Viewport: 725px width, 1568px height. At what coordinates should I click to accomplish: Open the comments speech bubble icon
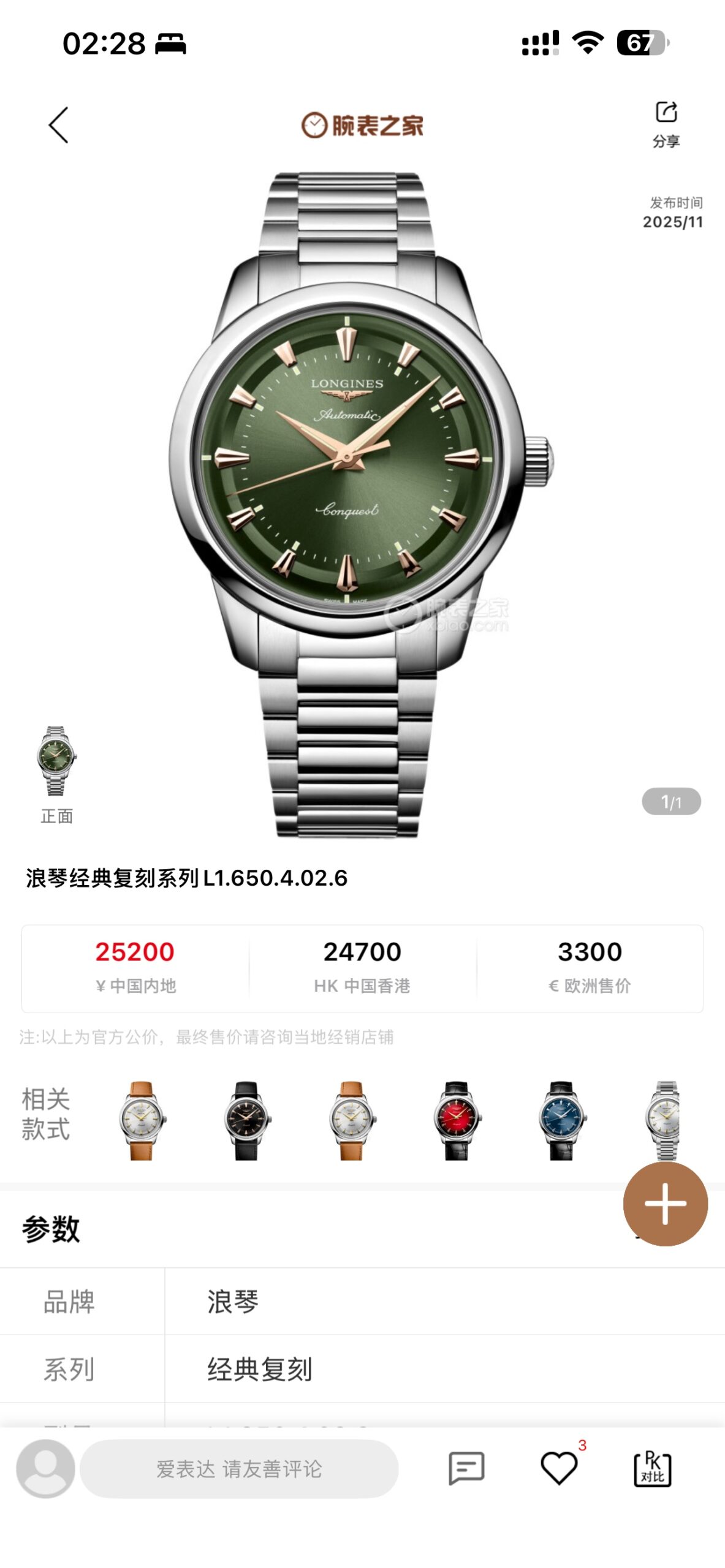click(466, 1468)
